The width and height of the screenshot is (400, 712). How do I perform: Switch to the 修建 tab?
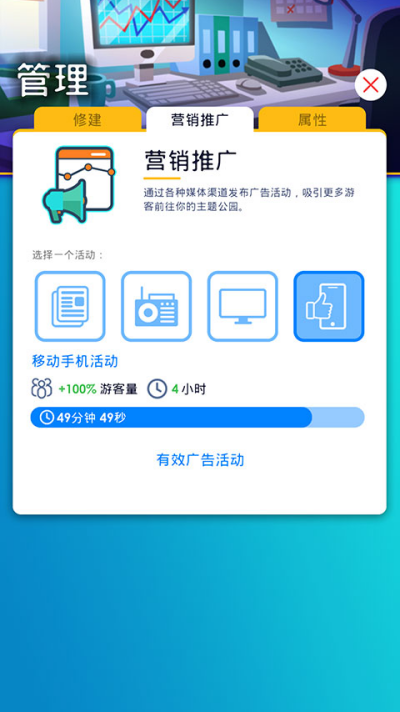(88, 119)
